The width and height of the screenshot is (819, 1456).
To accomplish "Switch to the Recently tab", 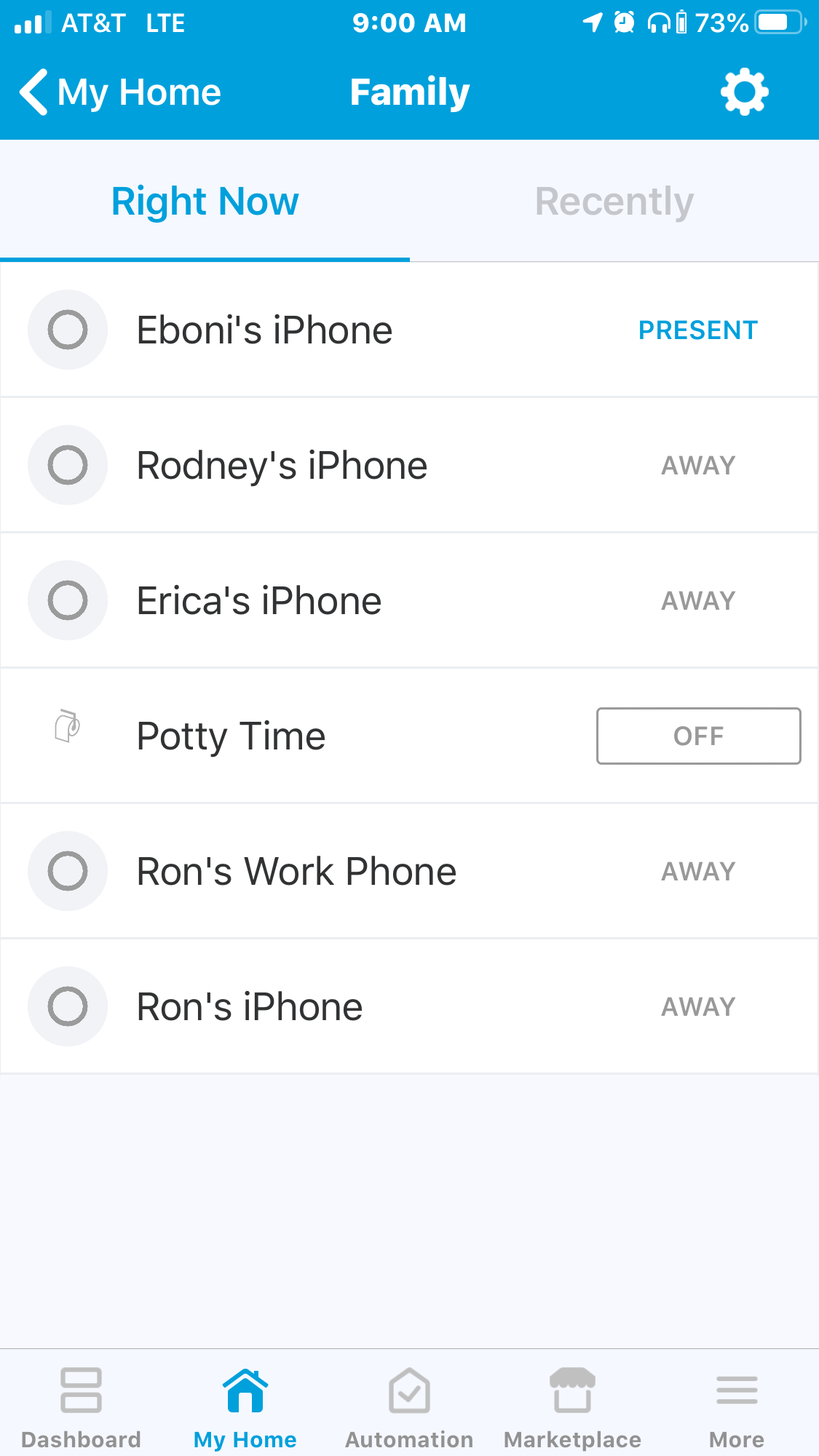I will (x=614, y=202).
